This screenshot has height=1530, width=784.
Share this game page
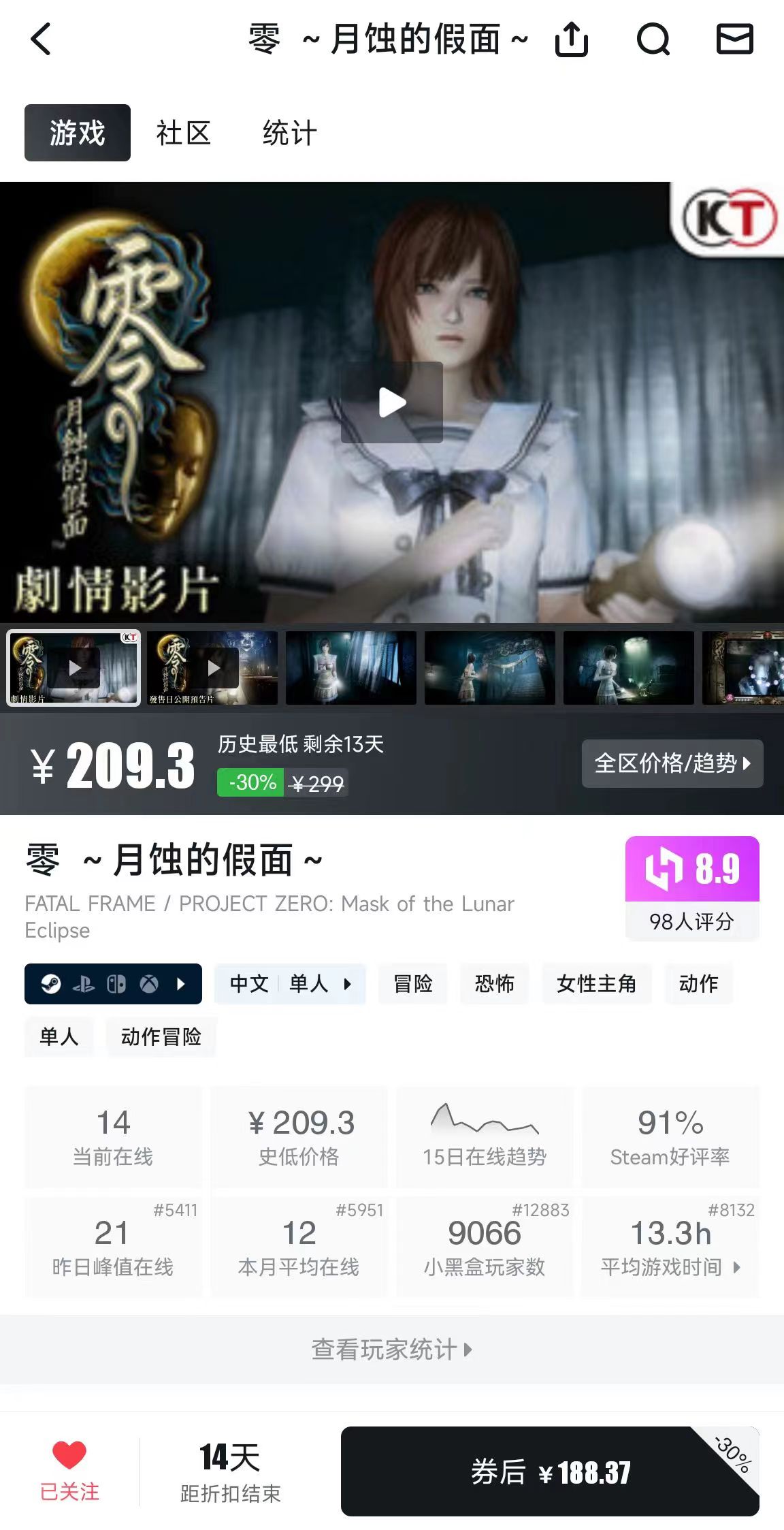[x=572, y=39]
